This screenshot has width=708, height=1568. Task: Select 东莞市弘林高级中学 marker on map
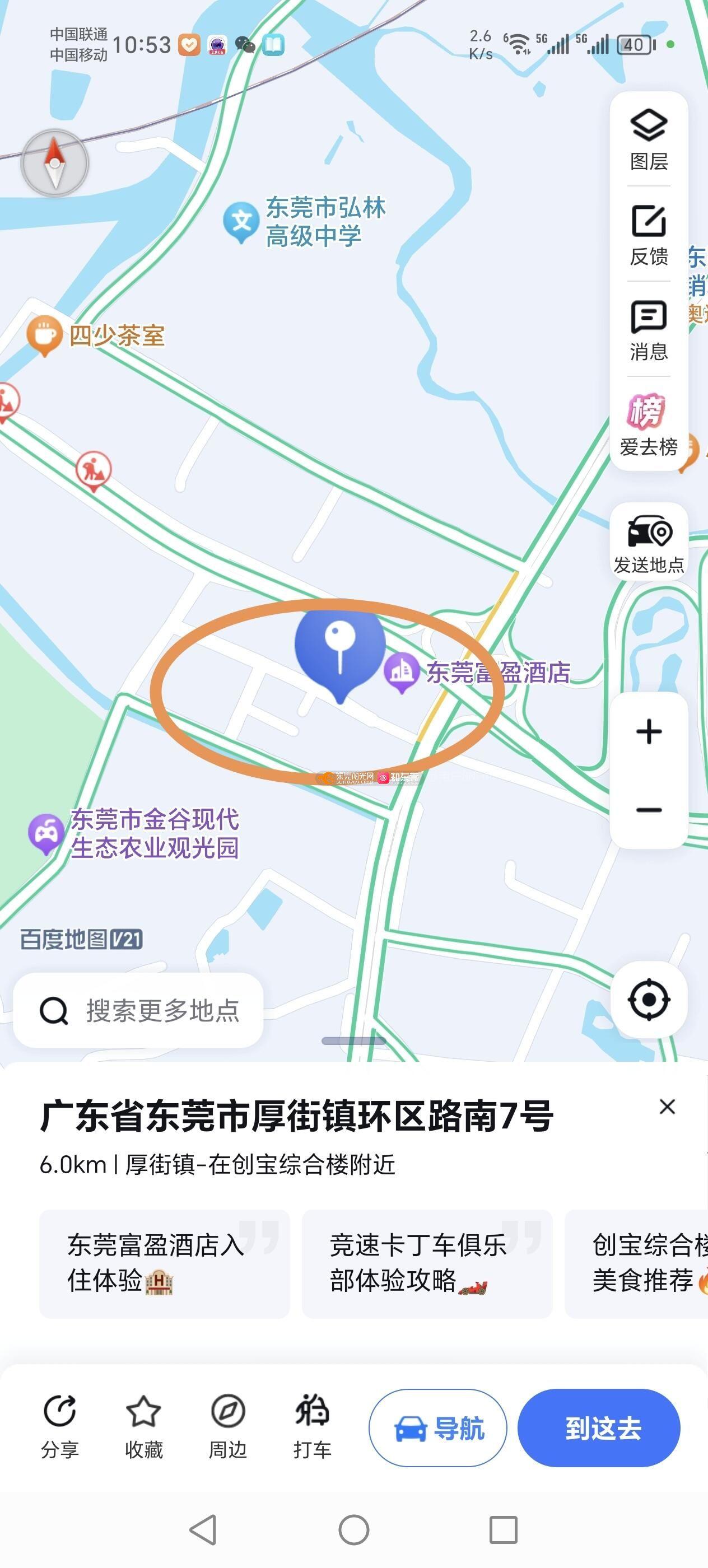(x=241, y=222)
